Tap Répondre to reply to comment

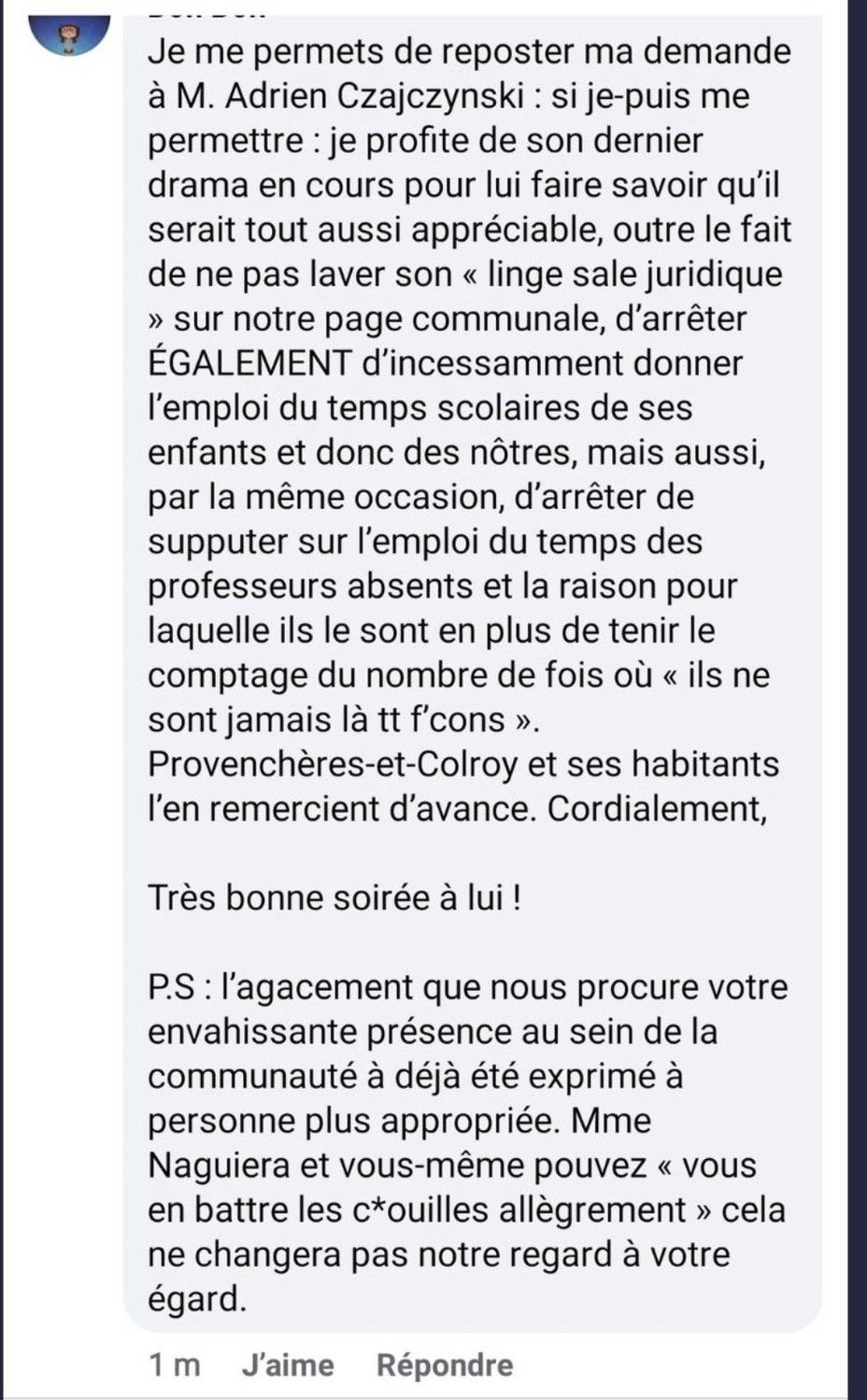[x=445, y=1365]
